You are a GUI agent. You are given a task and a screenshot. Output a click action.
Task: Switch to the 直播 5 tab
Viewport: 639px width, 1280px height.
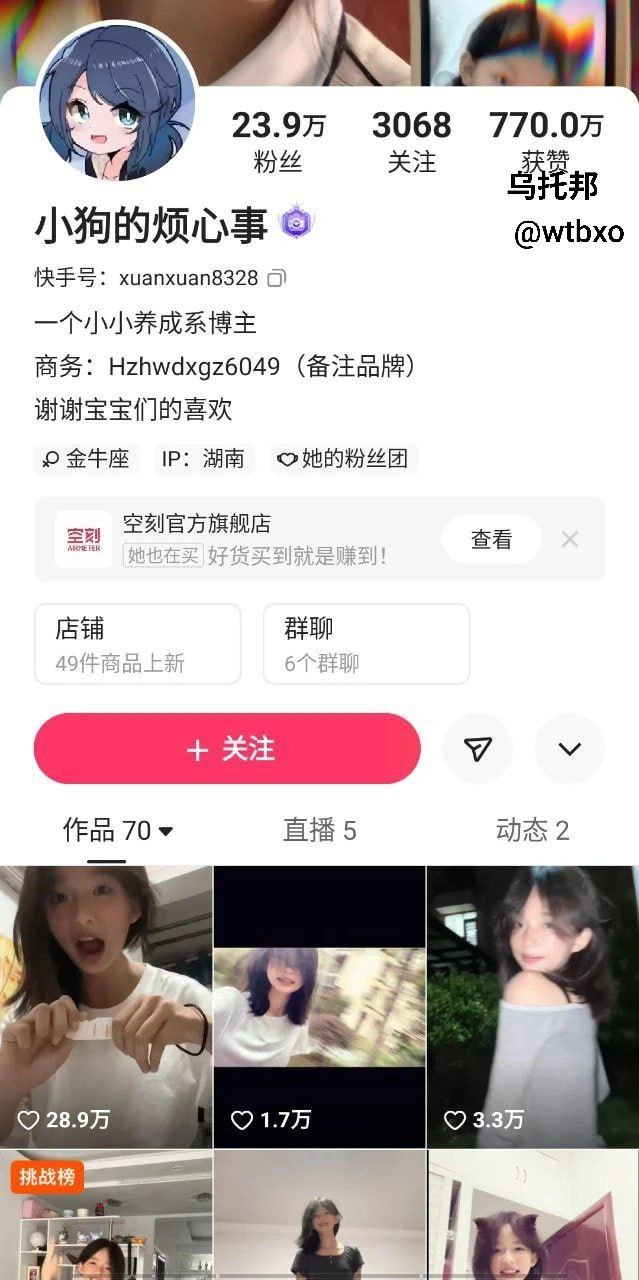pyautogui.click(x=319, y=830)
